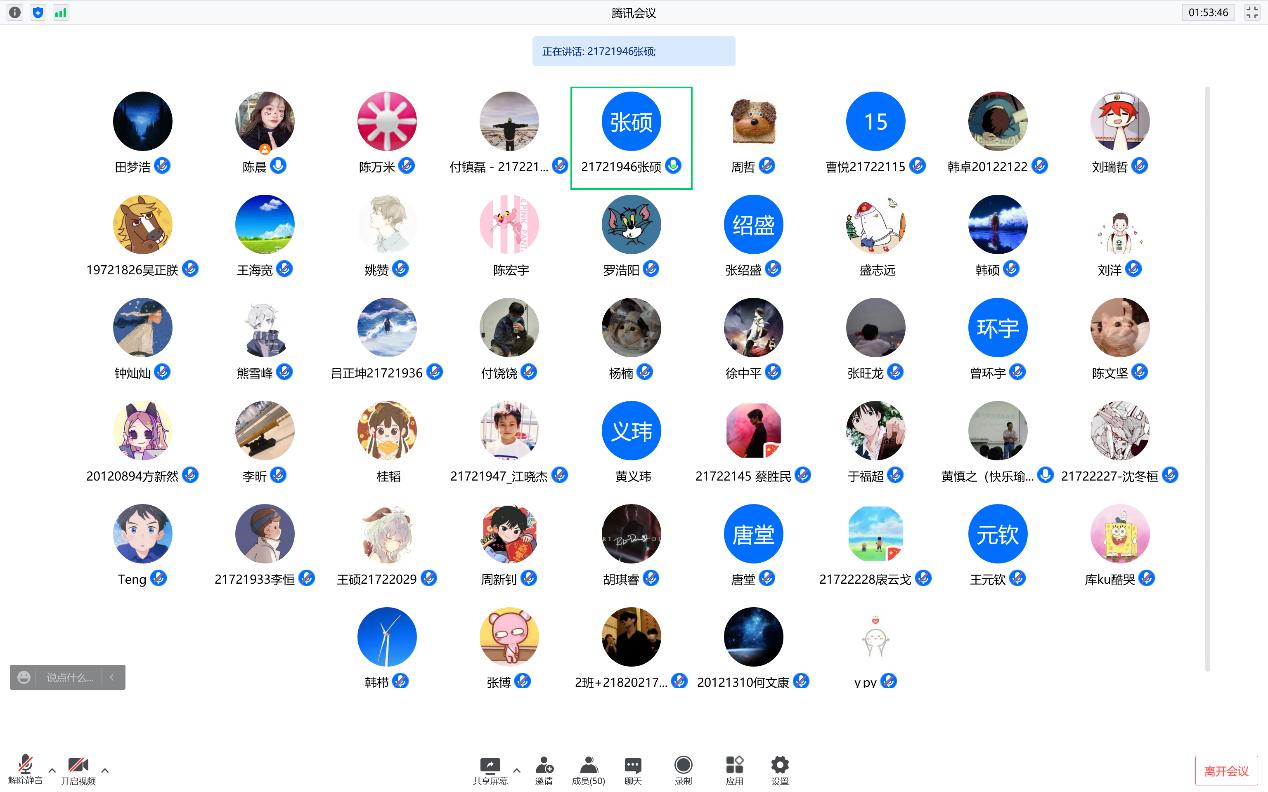Screen dimensions: 1268x792
Task: Type in the quick chat box
Action: pyautogui.click(x=68, y=677)
